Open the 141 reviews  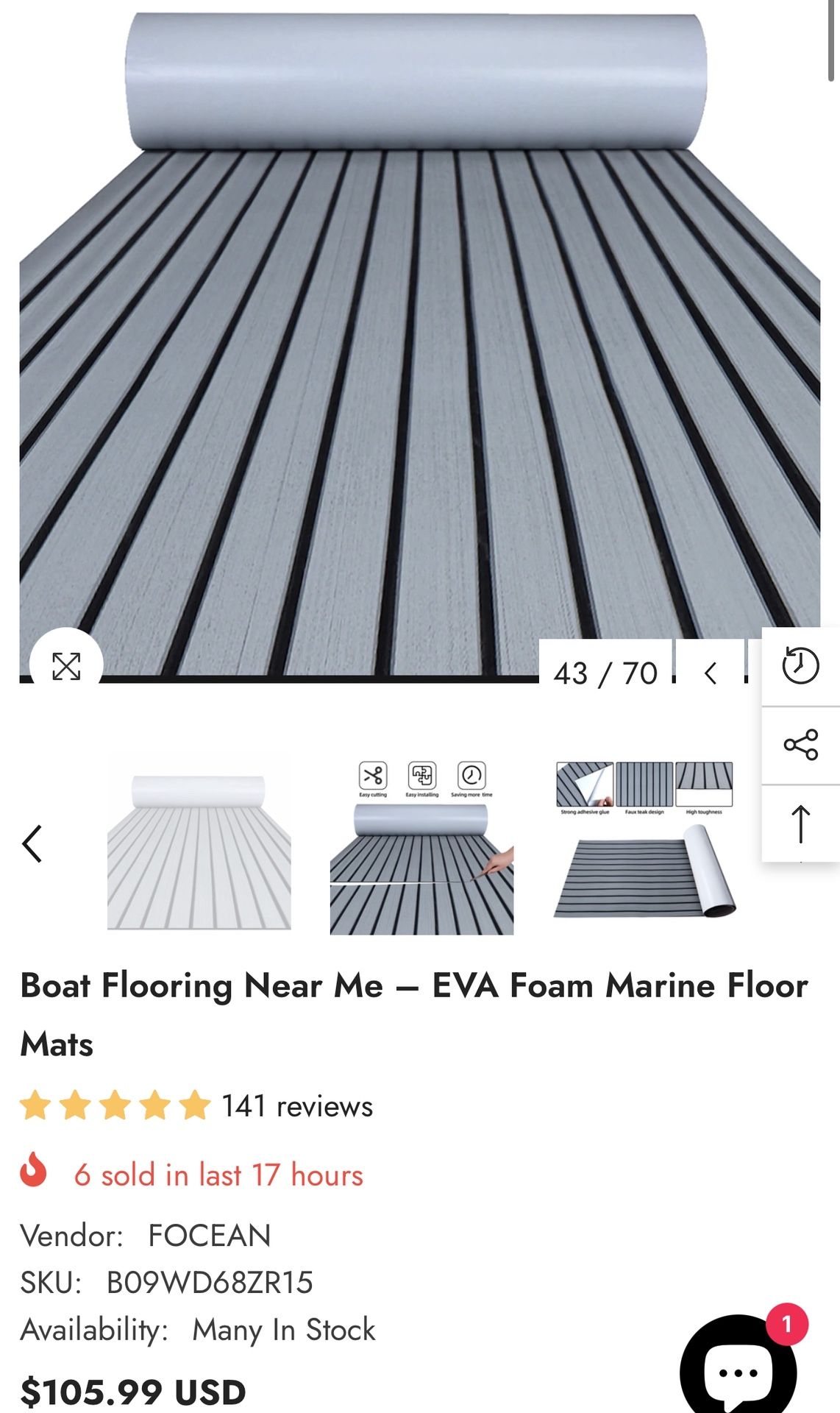tap(297, 1106)
